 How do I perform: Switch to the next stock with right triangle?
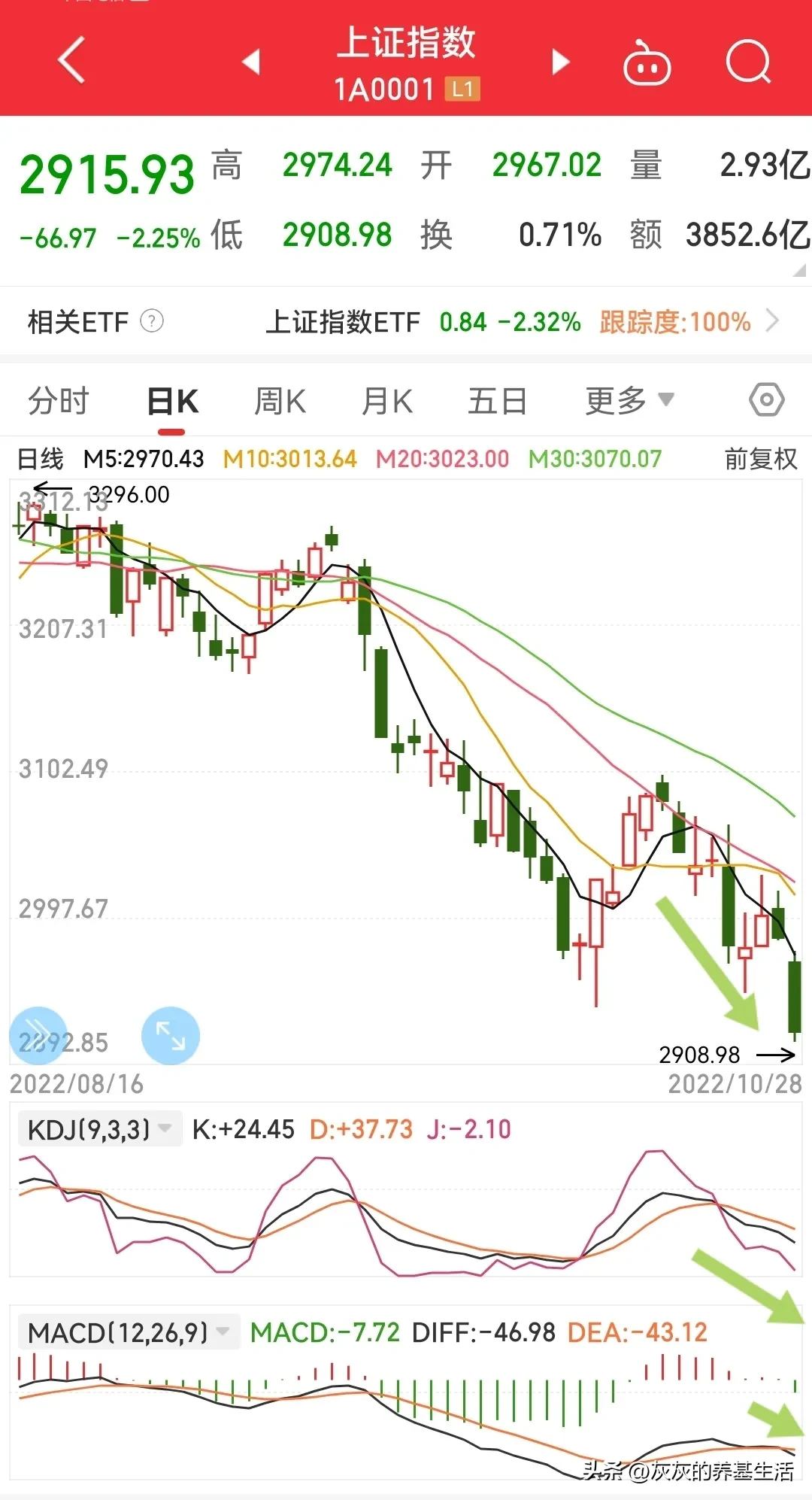point(560,62)
